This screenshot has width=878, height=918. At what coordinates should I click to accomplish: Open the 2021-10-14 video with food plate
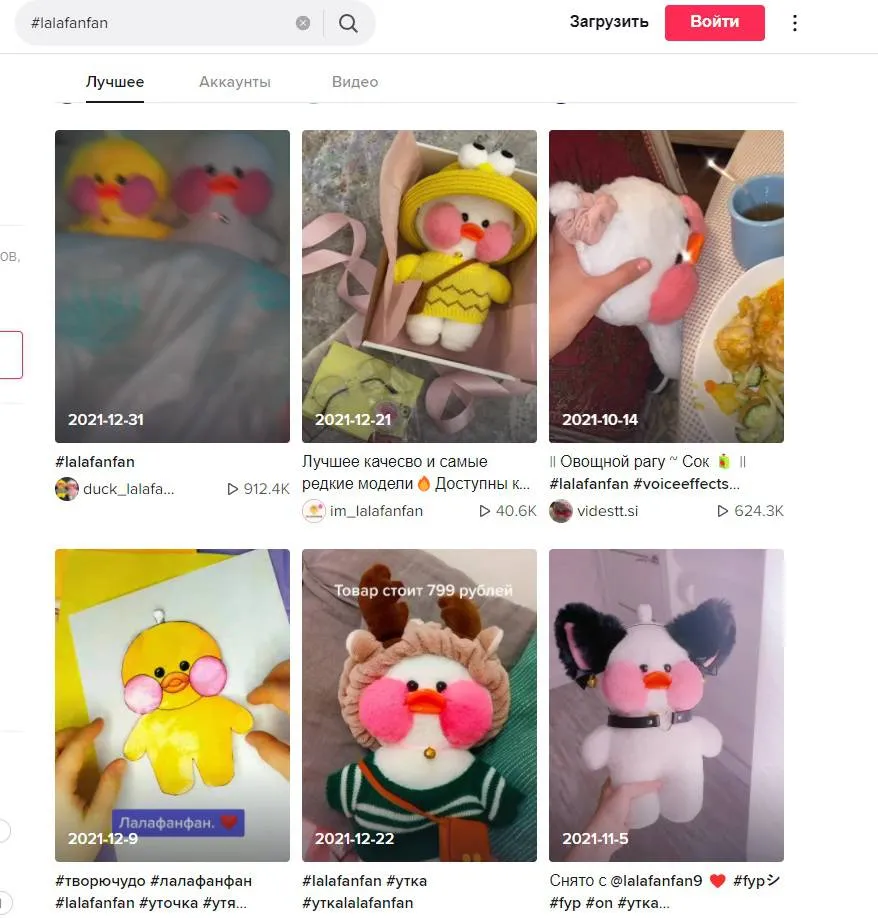tap(666, 286)
